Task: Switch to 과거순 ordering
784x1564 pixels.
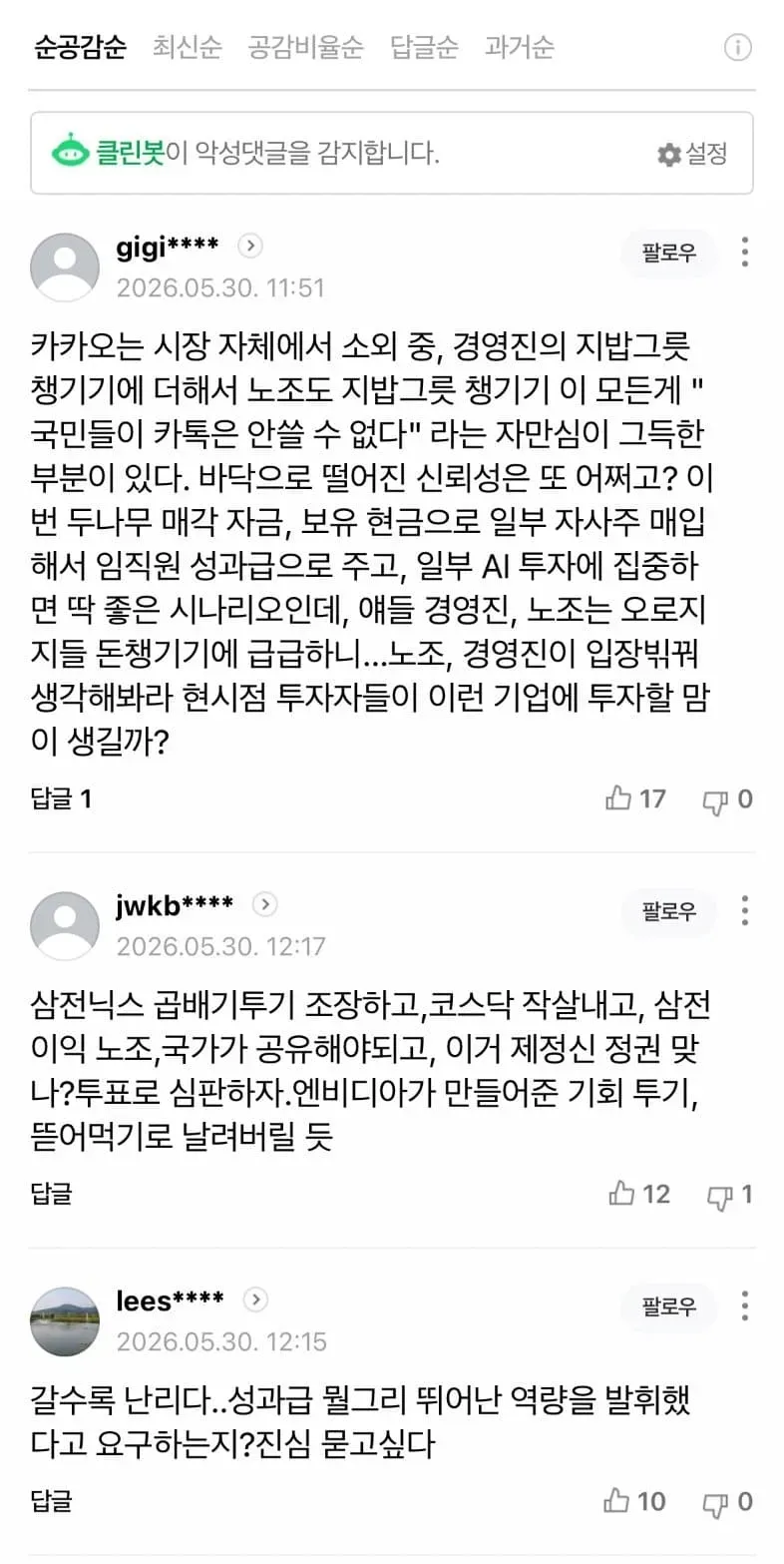Action: click(x=519, y=47)
